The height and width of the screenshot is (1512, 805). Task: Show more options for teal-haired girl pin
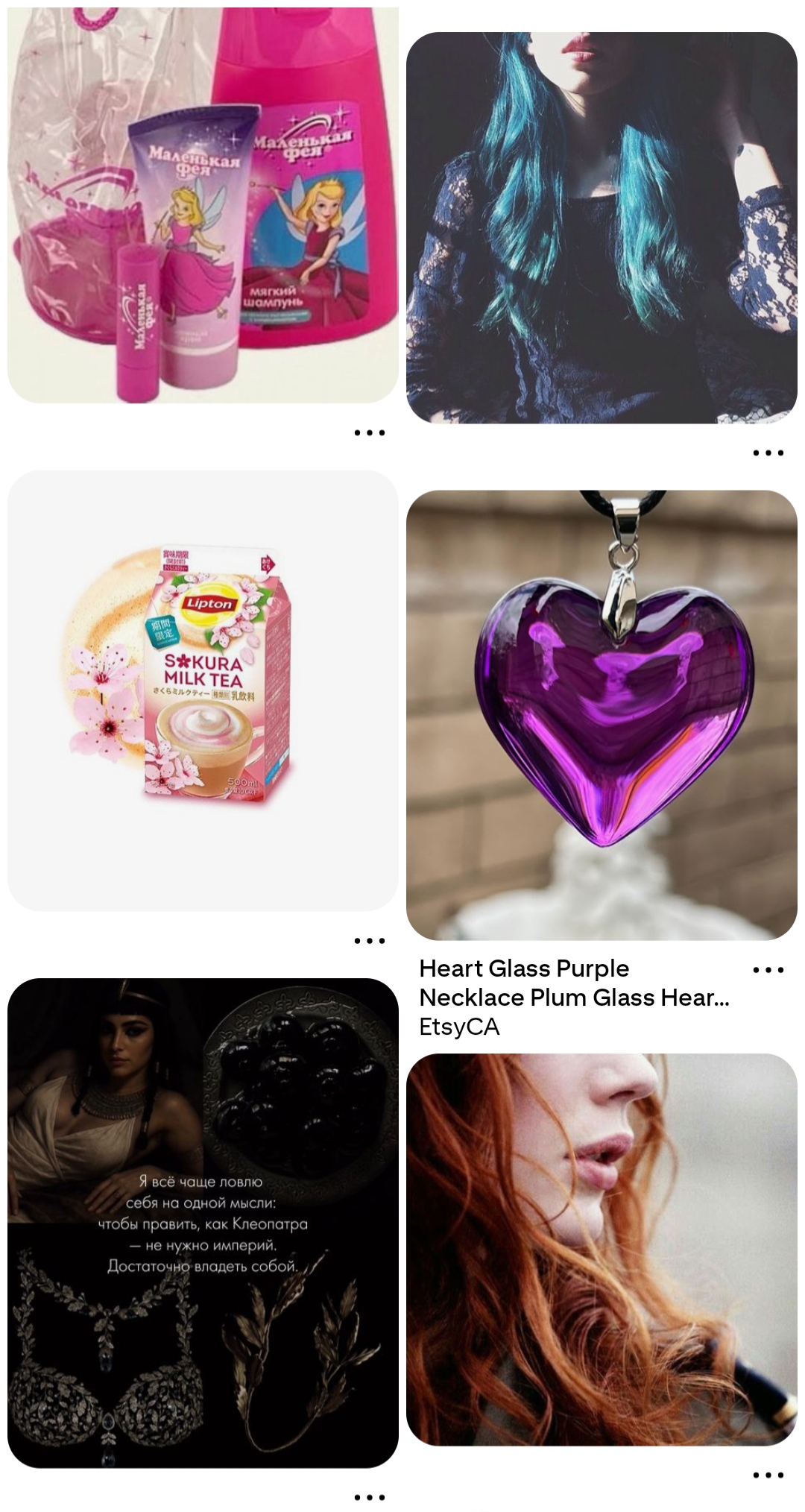(768, 453)
